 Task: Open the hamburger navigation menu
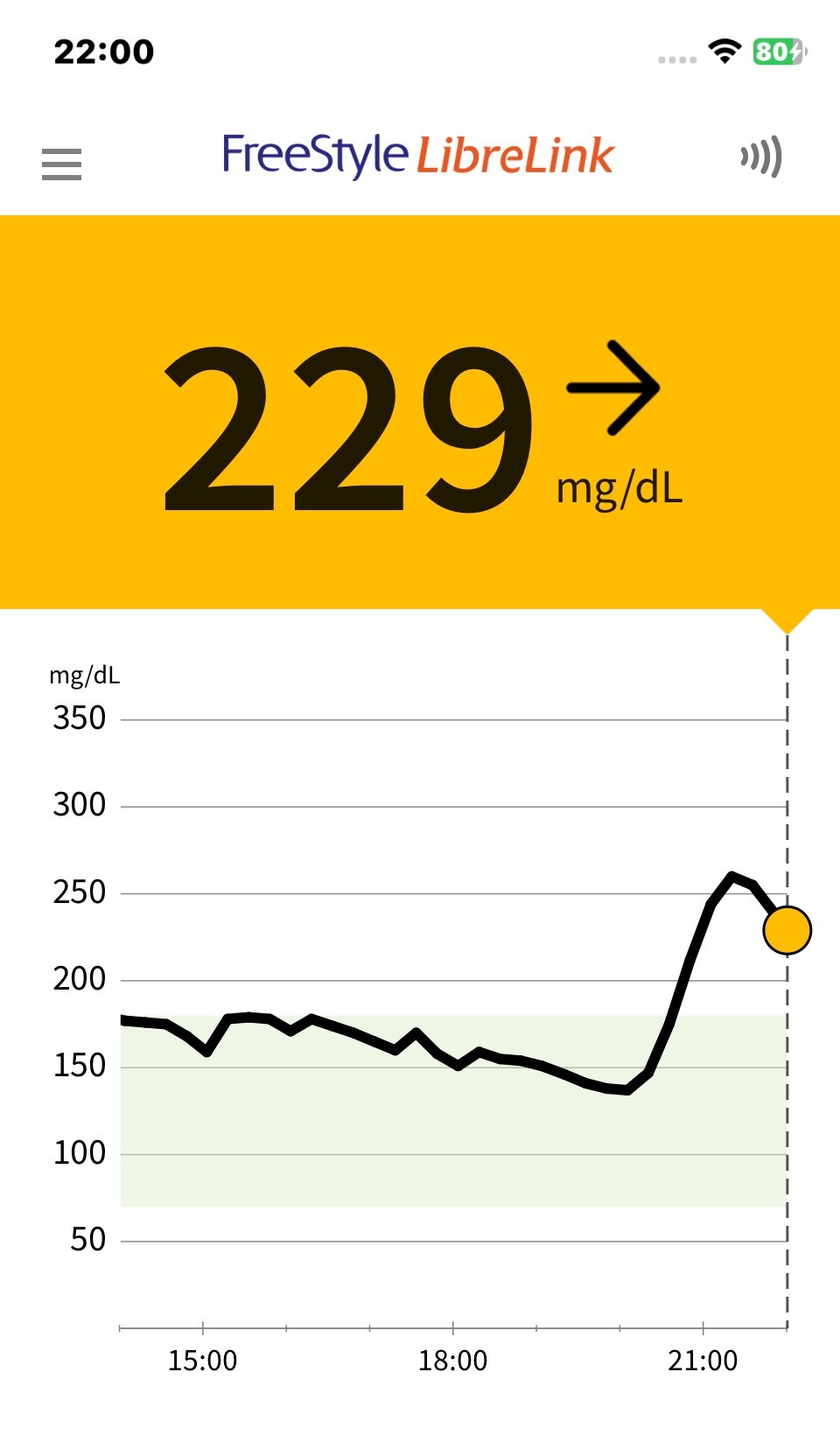coord(61,164)
